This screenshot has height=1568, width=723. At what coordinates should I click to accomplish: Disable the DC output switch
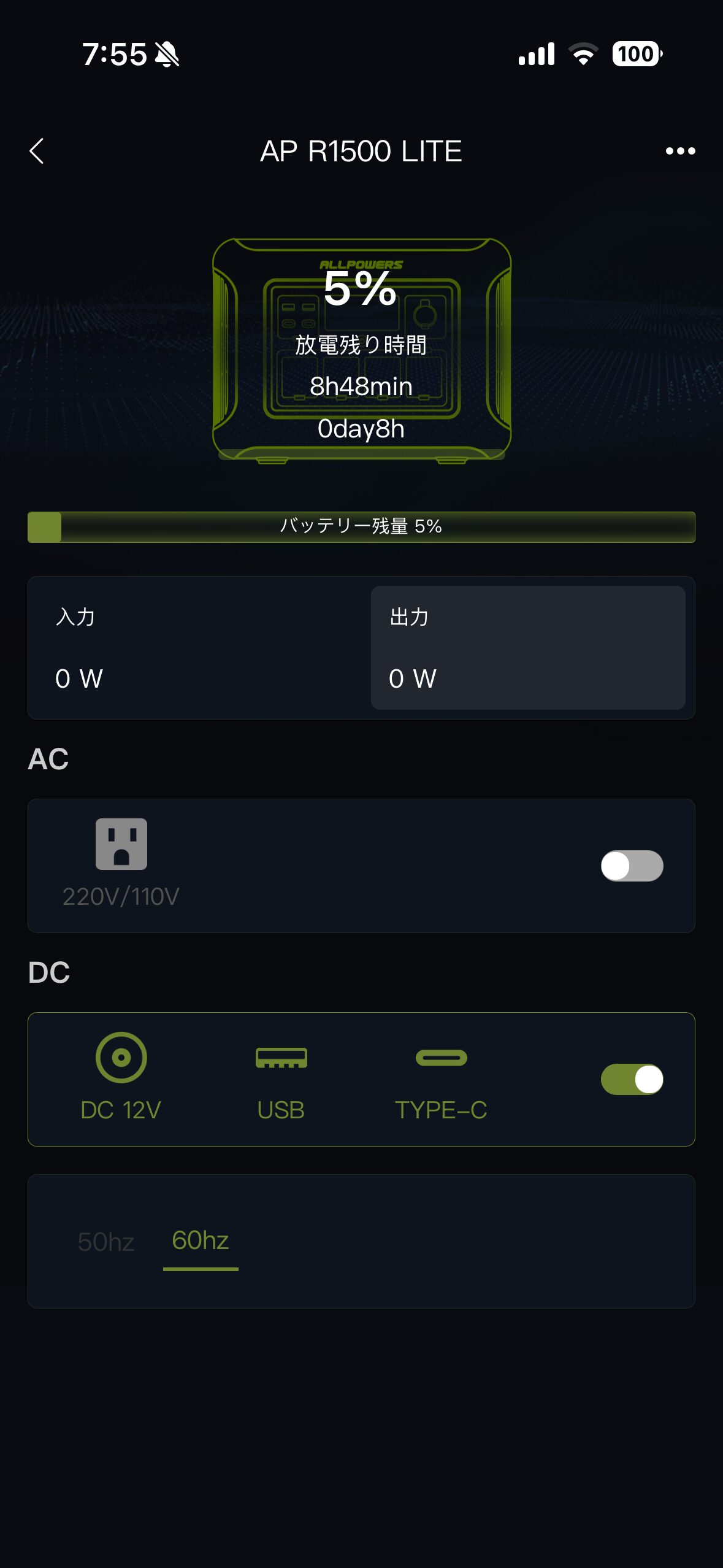coord(632,1079)
